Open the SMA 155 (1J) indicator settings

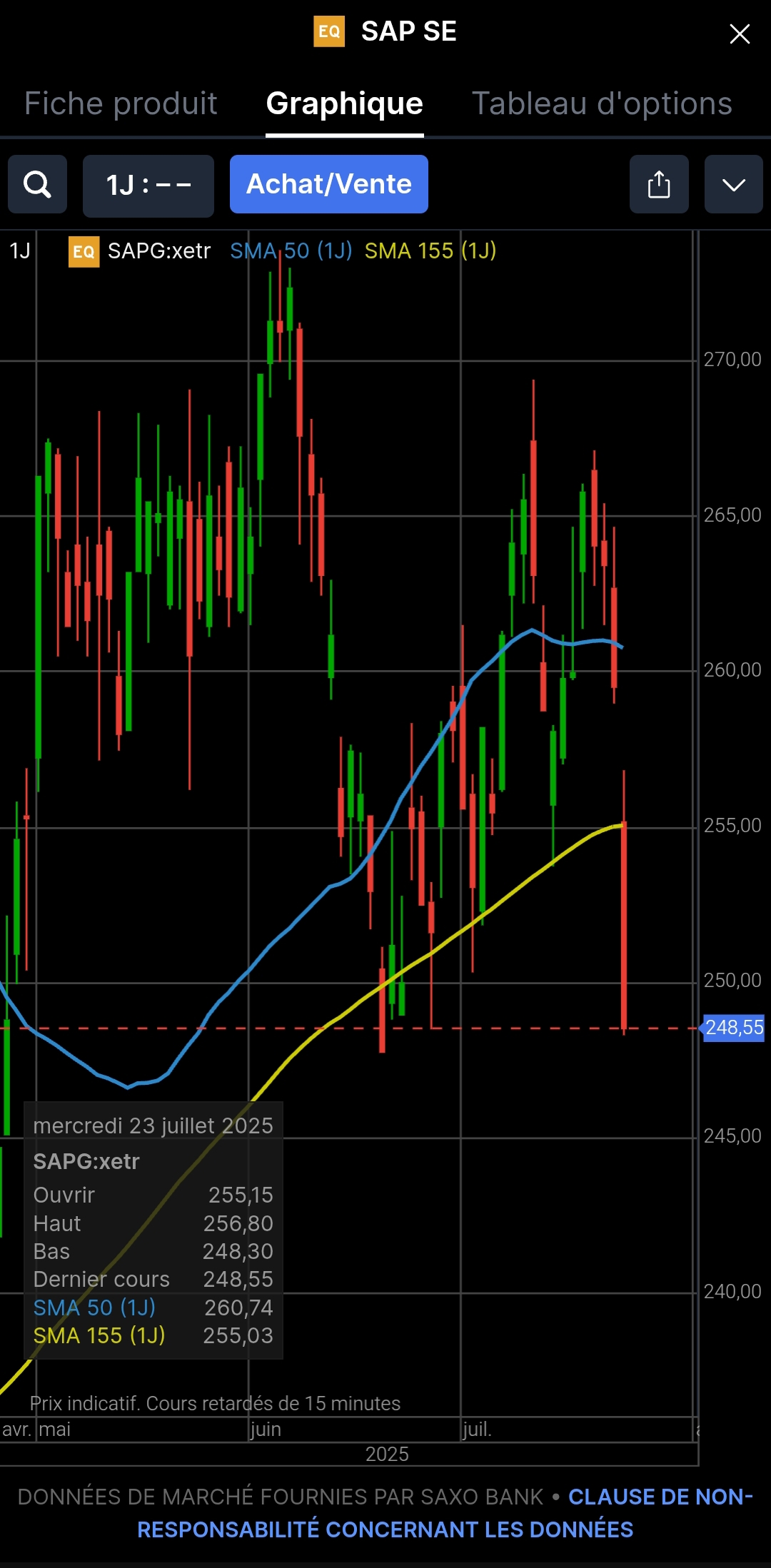coord(430,251)
